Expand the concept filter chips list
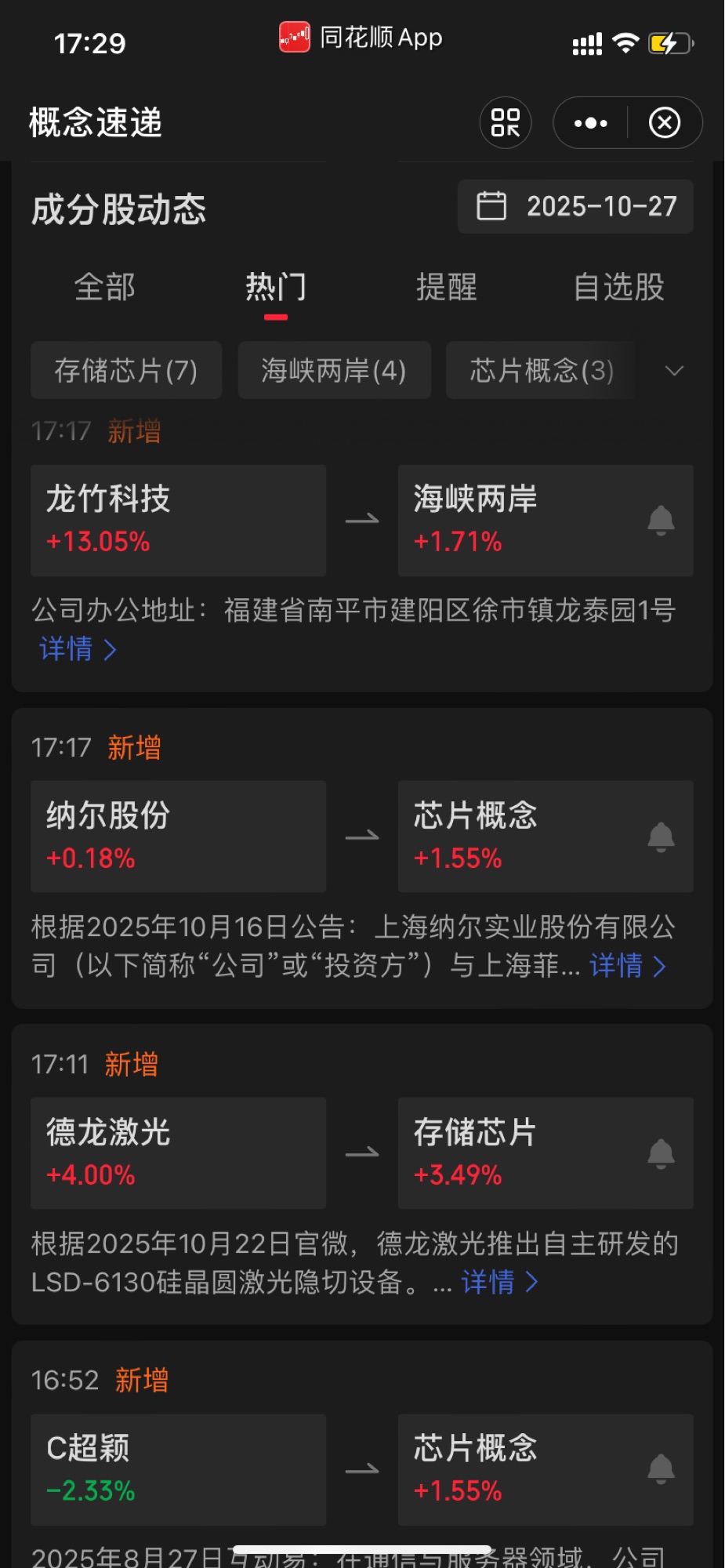This screenshot has height=1568, width=725. pos(674,370)
